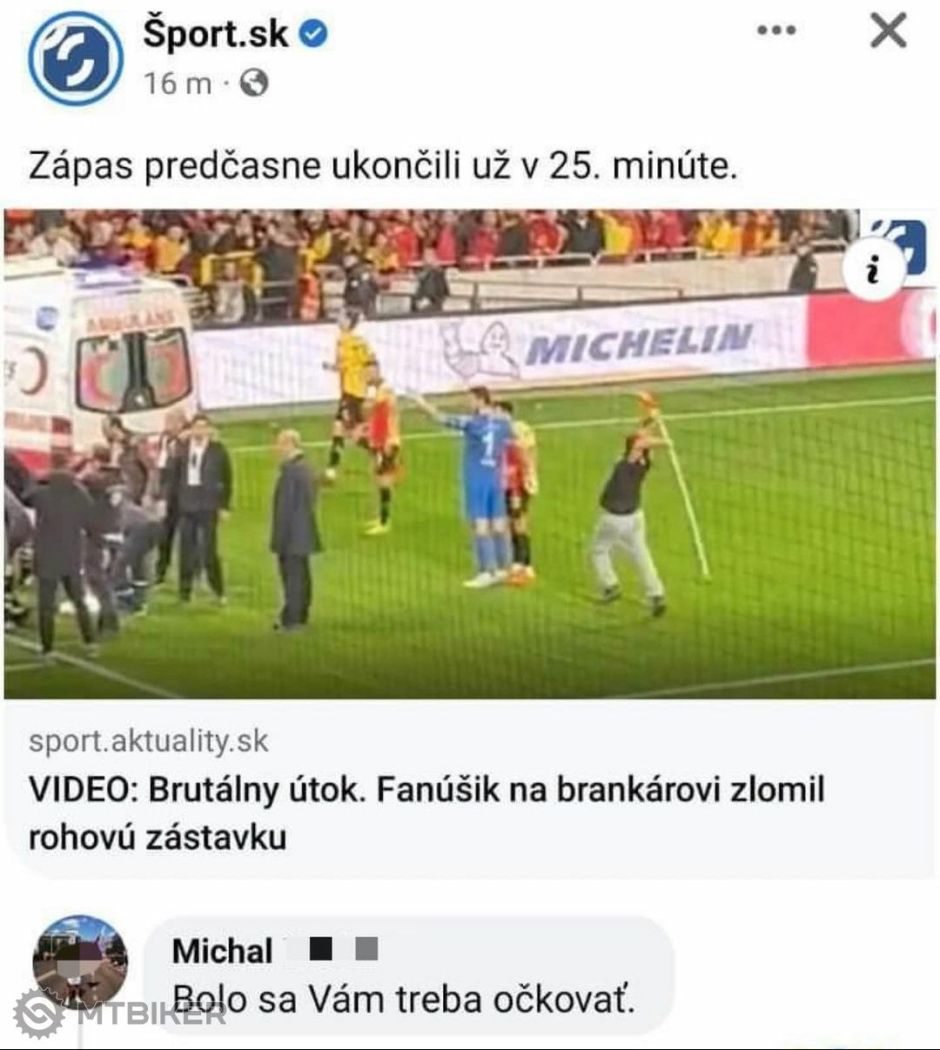Open the Šport.sk page name
The image size is (940, 1050).
[216, 34]
